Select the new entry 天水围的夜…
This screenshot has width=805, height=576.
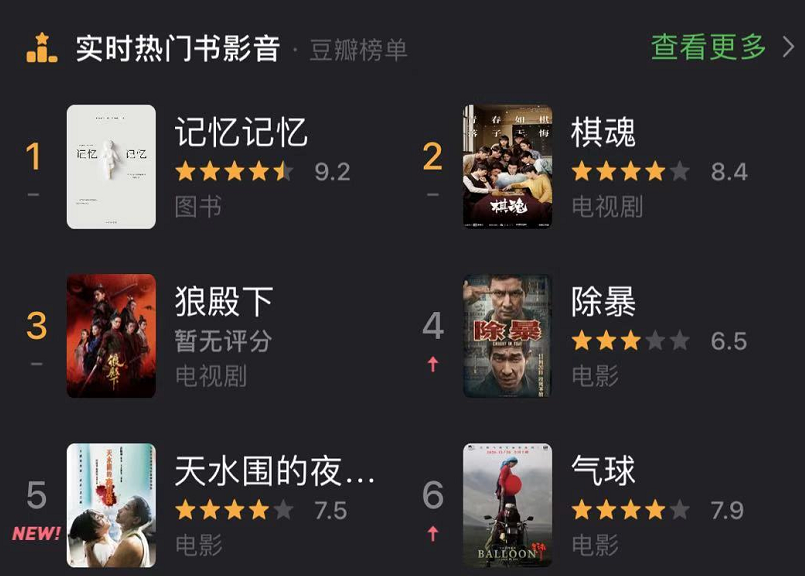click(x=274, y=471)
